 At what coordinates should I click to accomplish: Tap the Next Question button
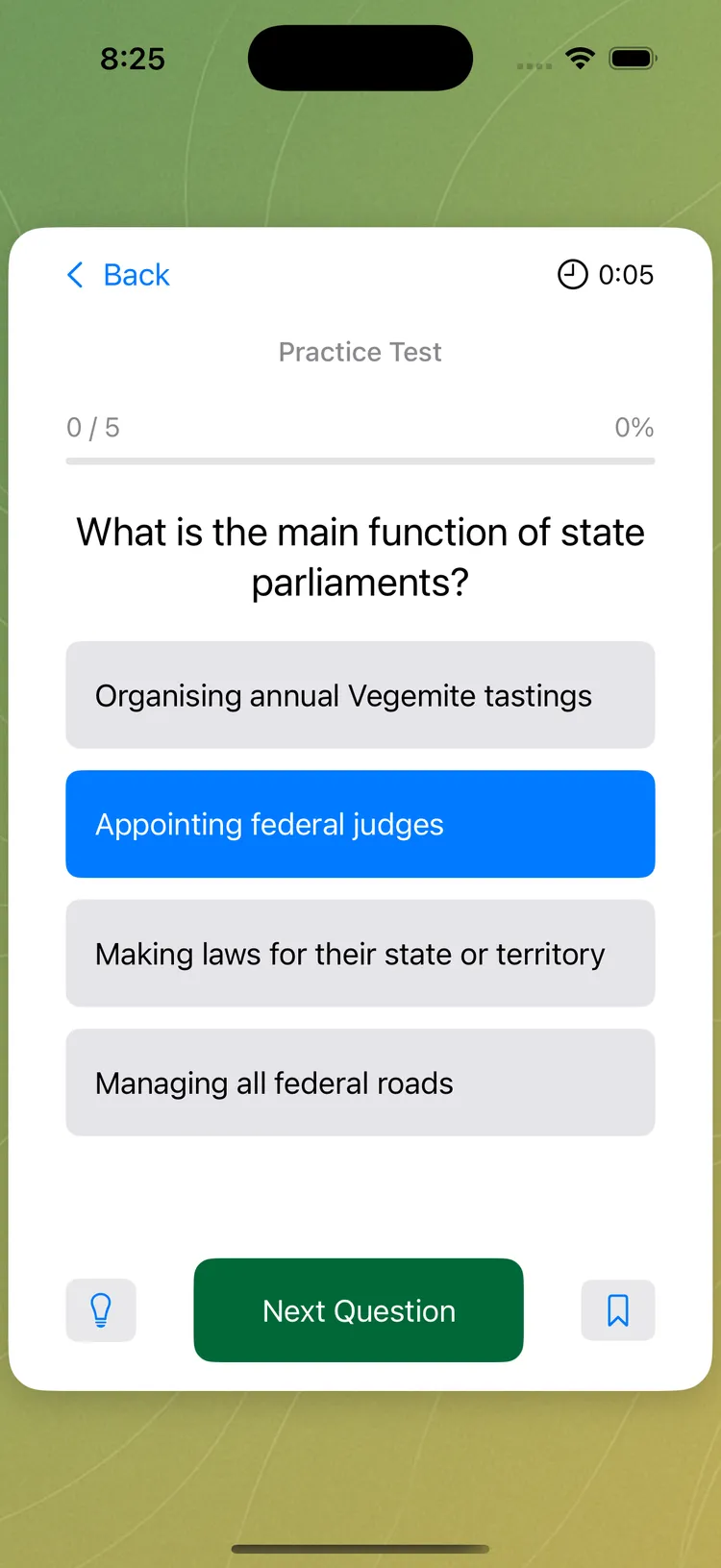coord(359,1310)
